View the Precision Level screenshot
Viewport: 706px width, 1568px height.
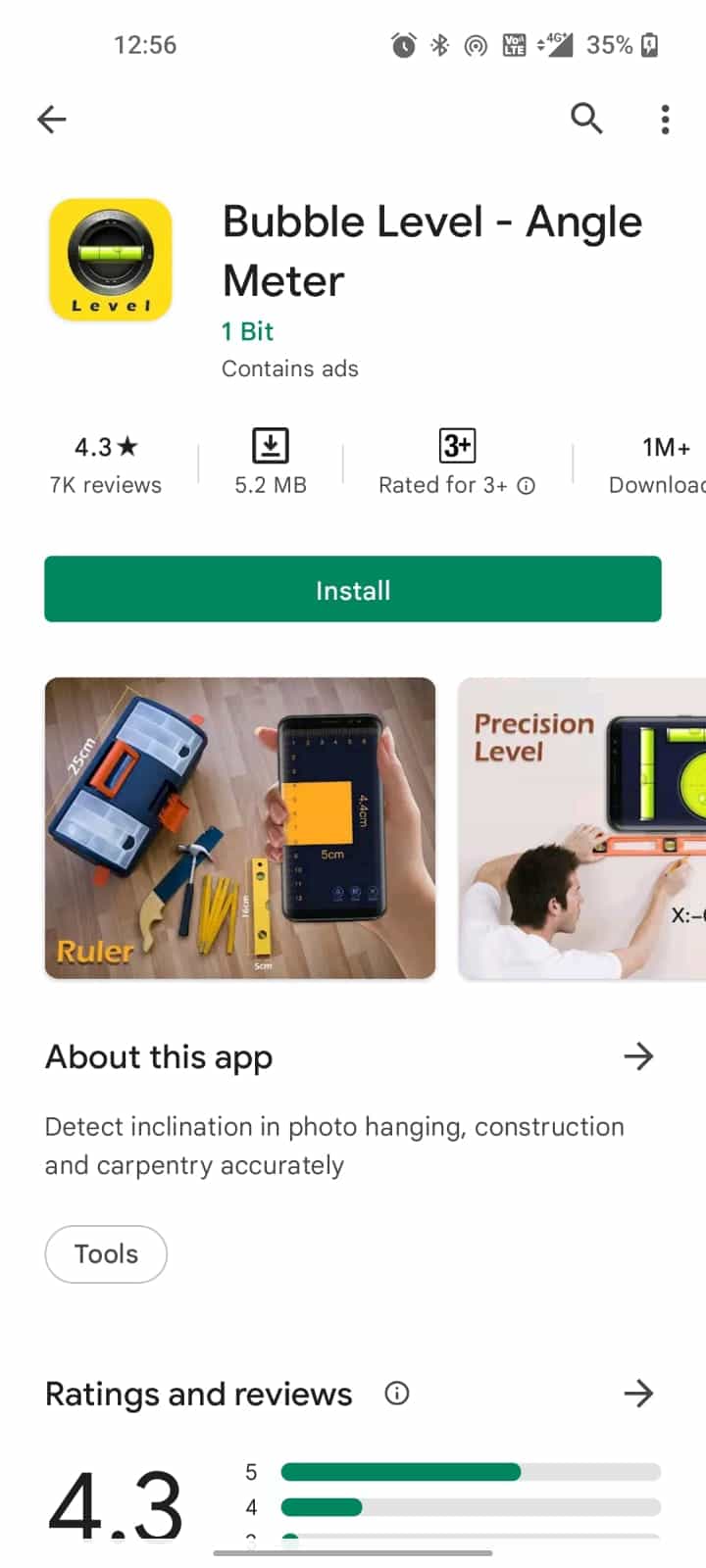(x=581, y=828)
